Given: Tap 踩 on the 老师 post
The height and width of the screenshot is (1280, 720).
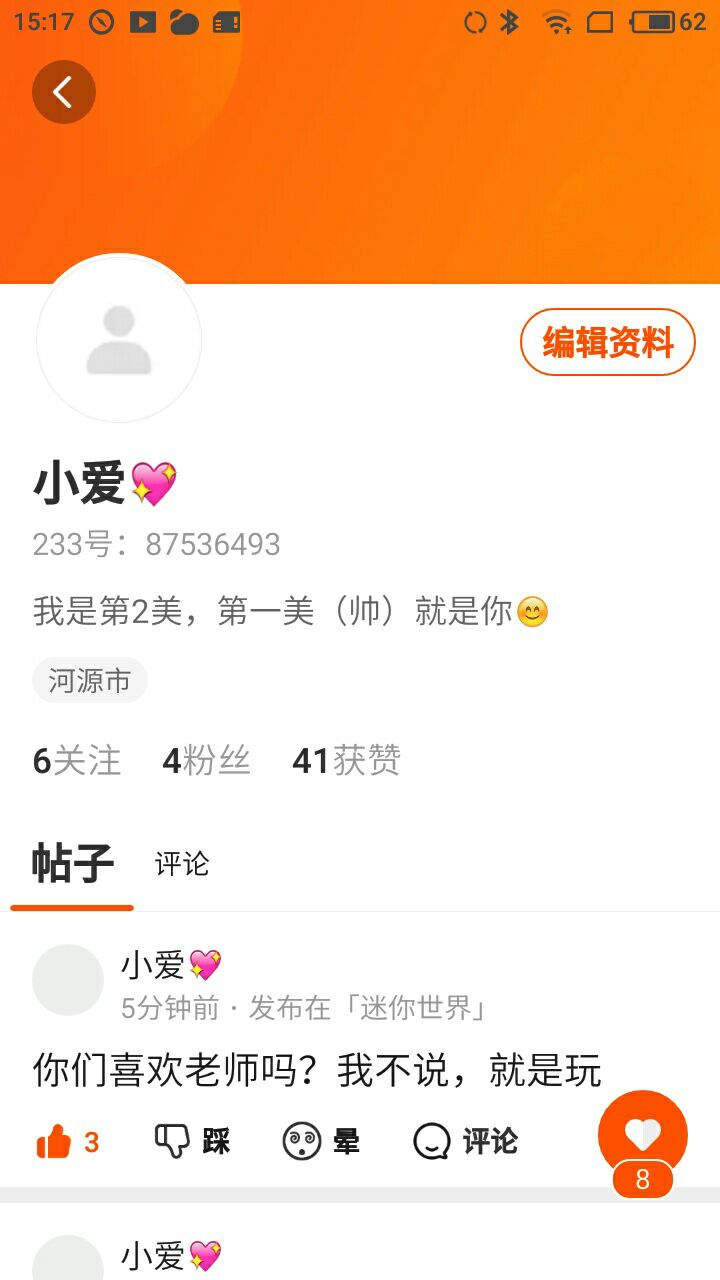Looking at the screenshot, I should (x=192, y=1141).
